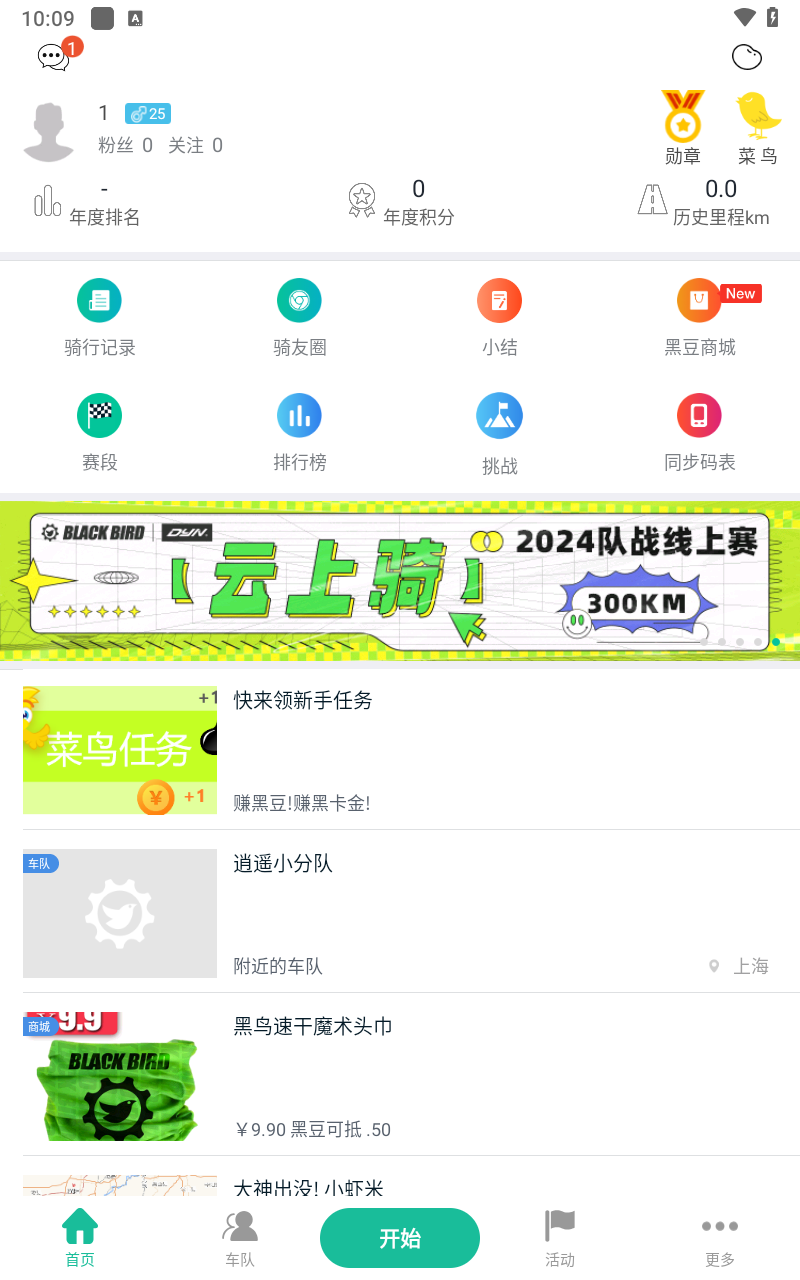This screenshot has height=1280, width=800.
Task: Open the 挑战 challenges
Action: [499, 433]
